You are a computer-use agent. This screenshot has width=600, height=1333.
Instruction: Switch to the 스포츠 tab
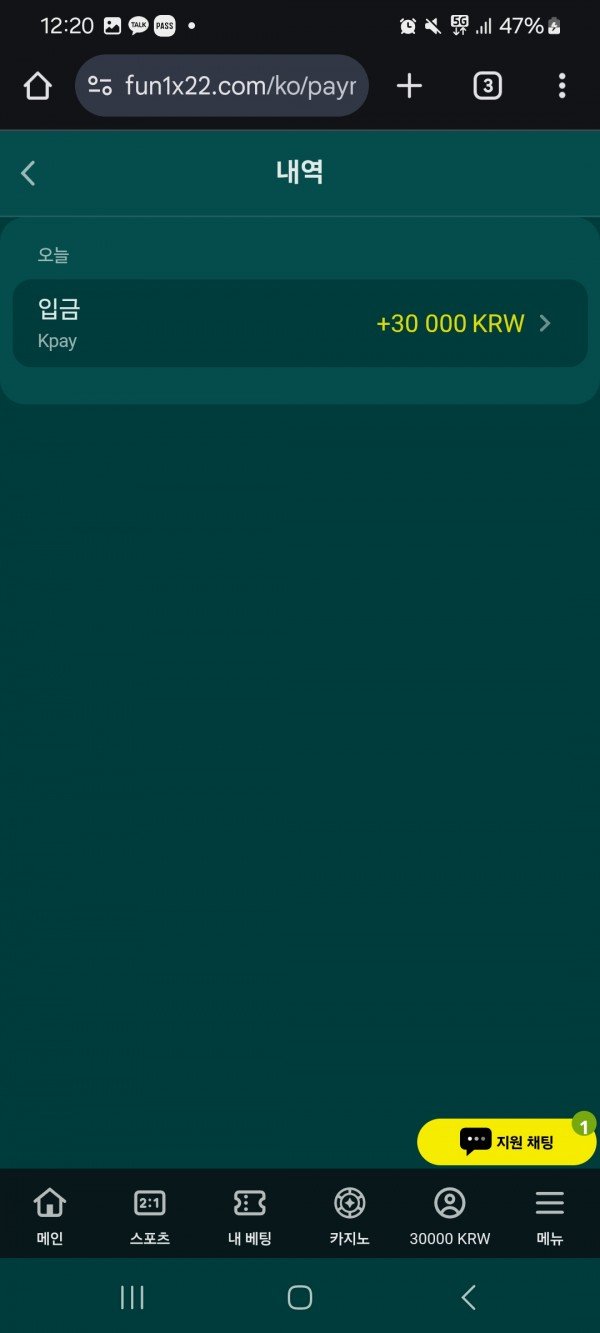pyautogui.click(x=150, y=1216)
